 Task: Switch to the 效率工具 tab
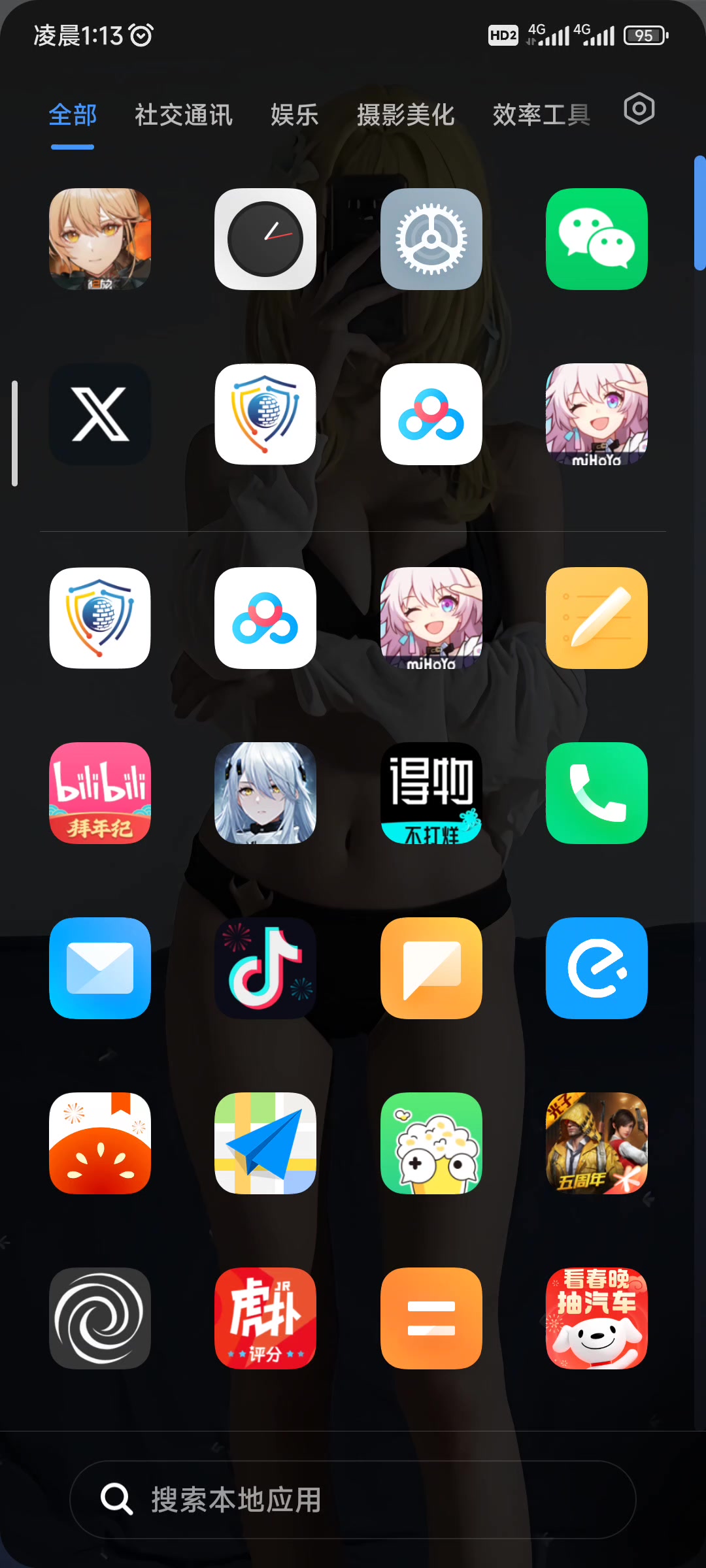[x=542, y=115]
